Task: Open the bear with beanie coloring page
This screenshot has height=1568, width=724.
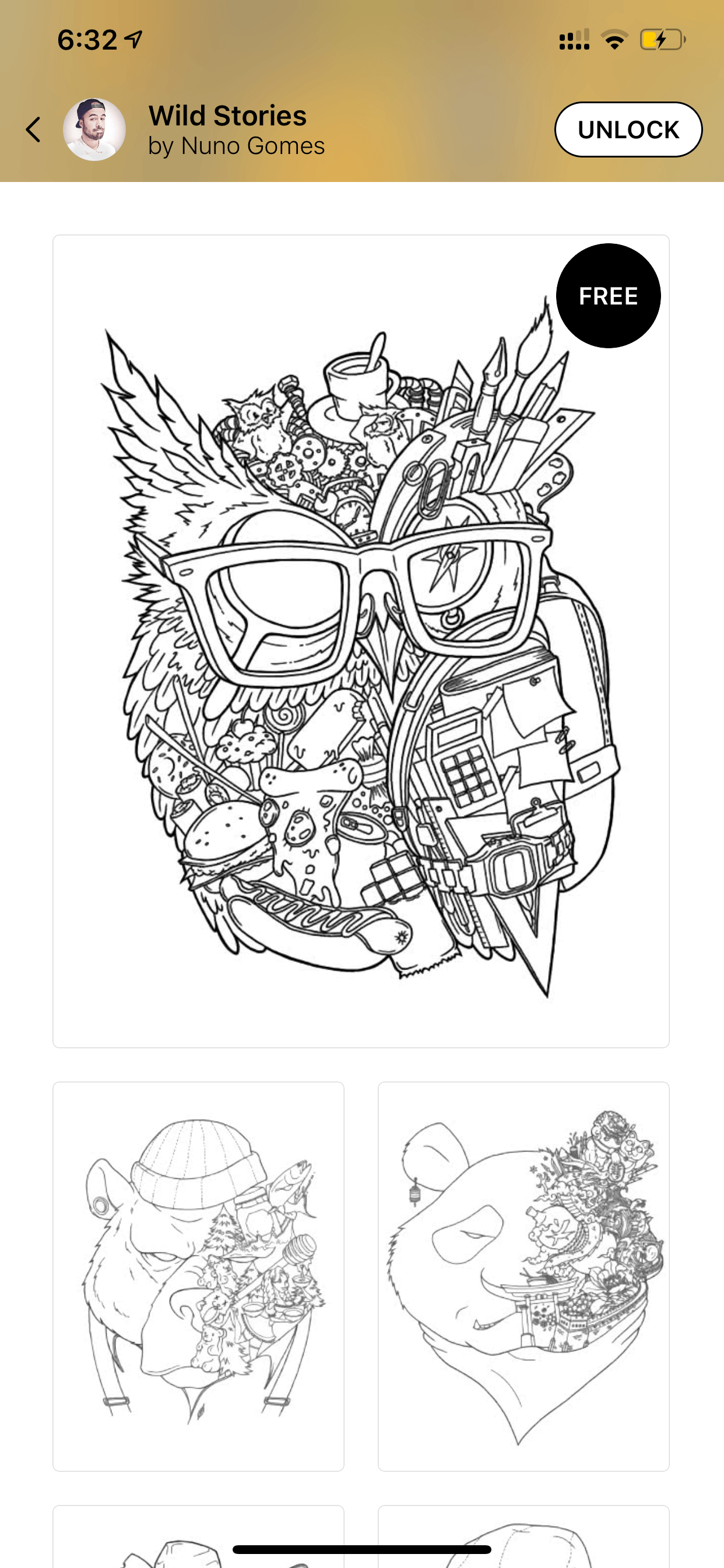Action: point(198,1276)
